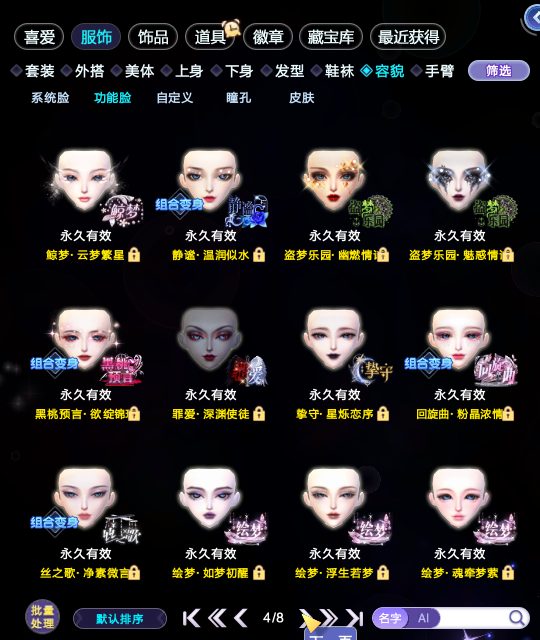Tap the search magnifier icon
The width and height of the screenshot is (540, 640).
[517, 618]
